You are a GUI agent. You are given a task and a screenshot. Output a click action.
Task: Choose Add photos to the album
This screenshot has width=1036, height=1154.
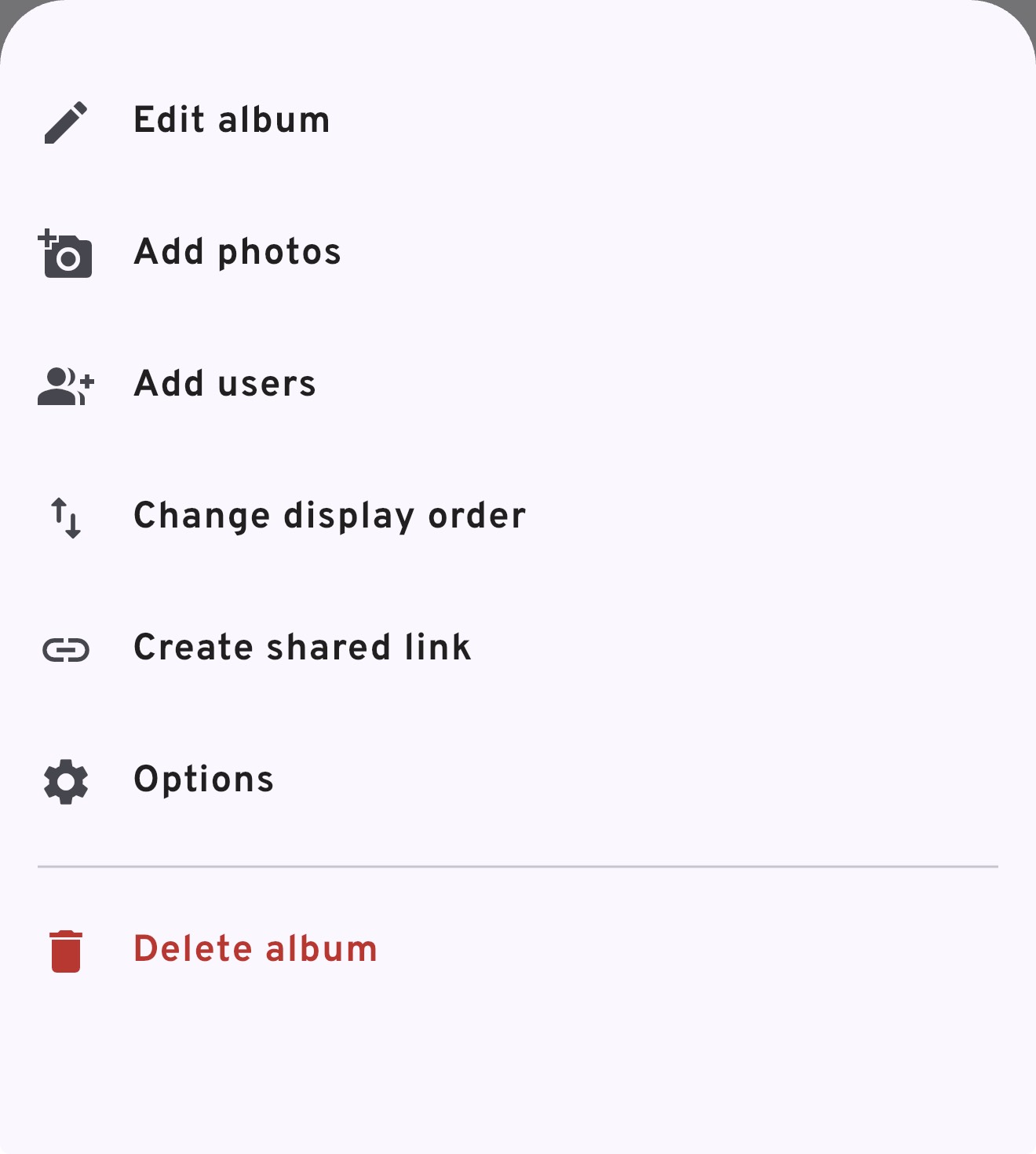pyautogui.click(x=237, y=253)
